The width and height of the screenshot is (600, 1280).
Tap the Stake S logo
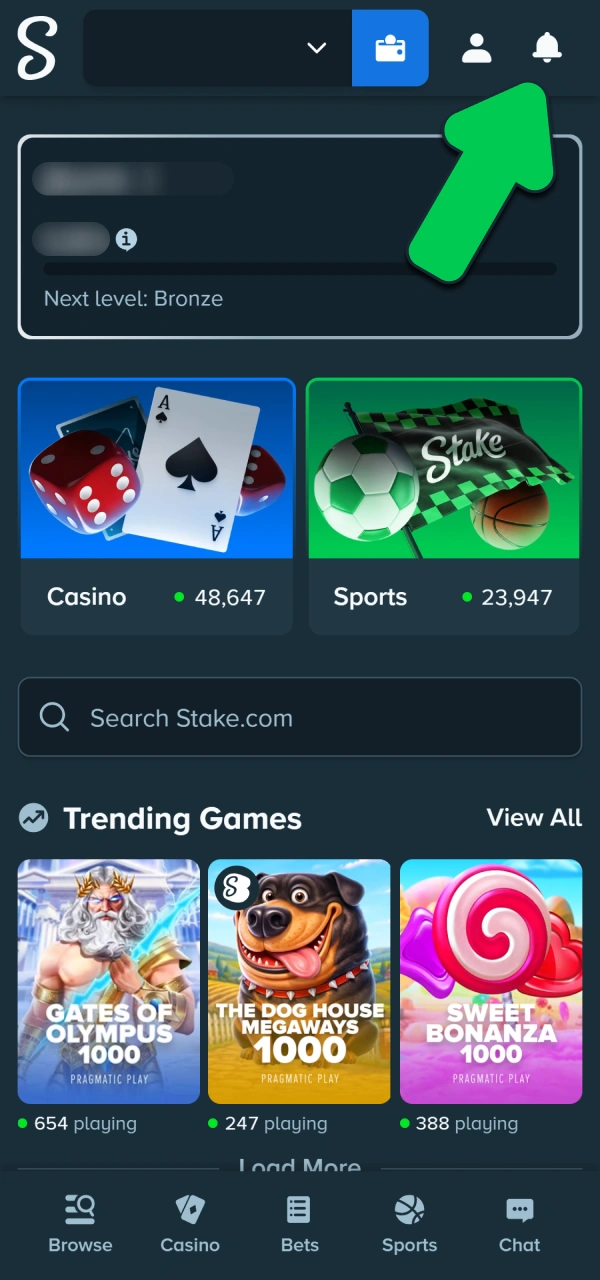37,48
